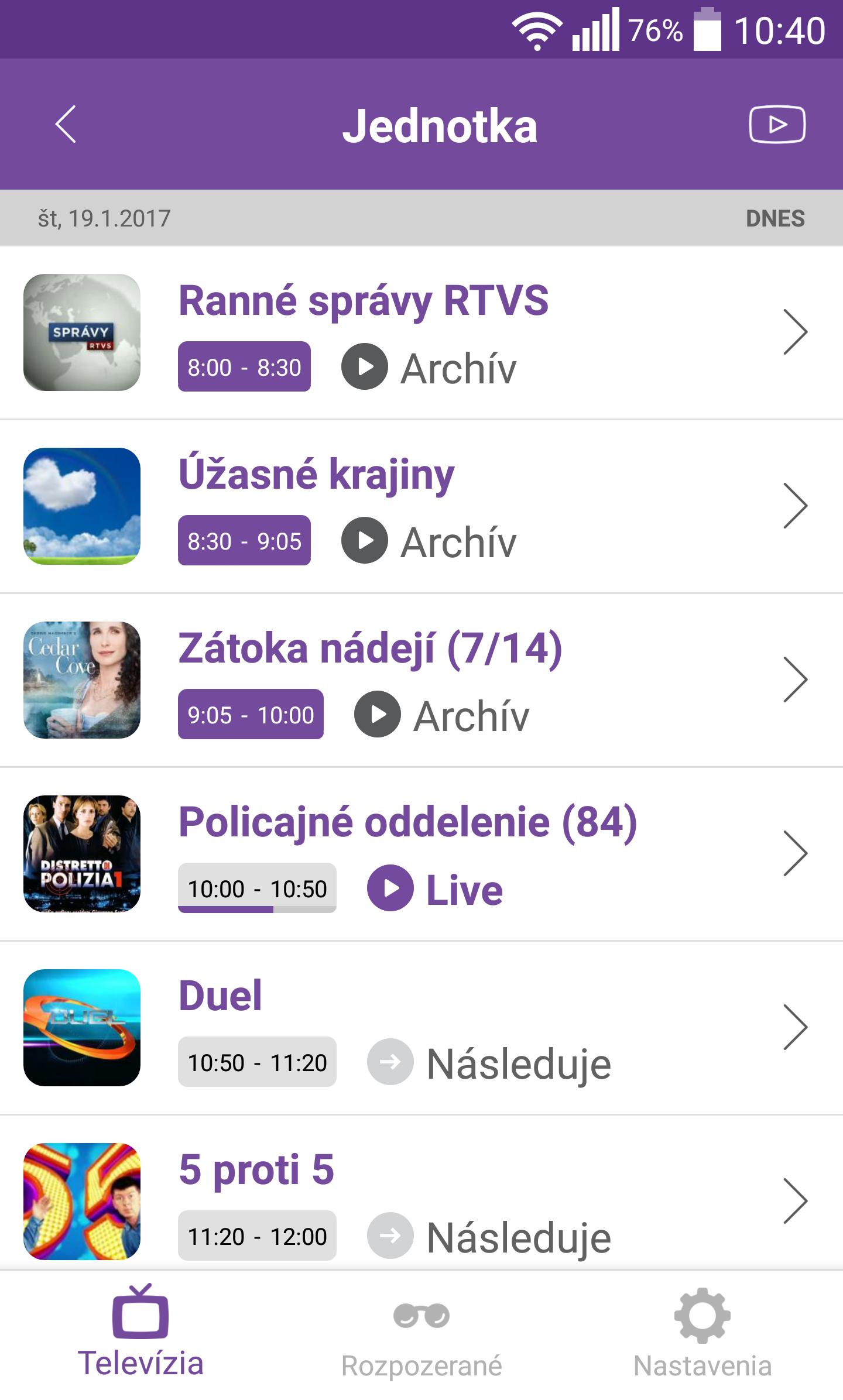Open the video player icon in header
This screenshot has width=843, height=1400.
pyautogui.click(x=777, y=124)
